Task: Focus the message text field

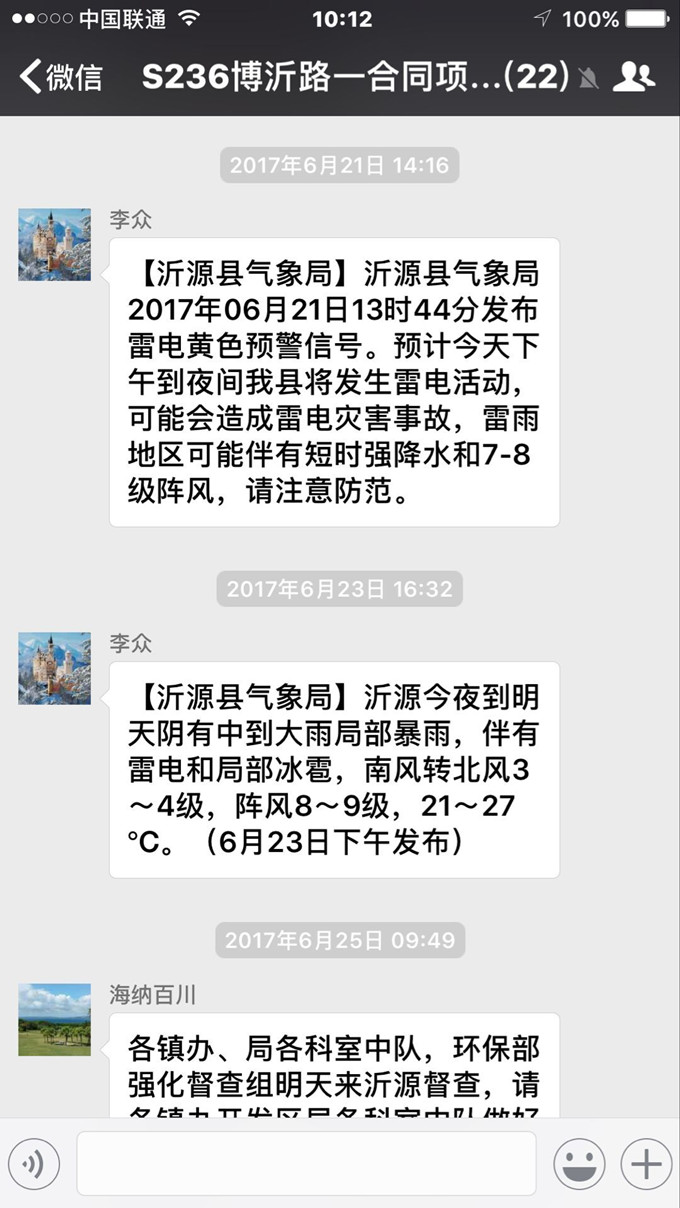Action: (306, 1164)
